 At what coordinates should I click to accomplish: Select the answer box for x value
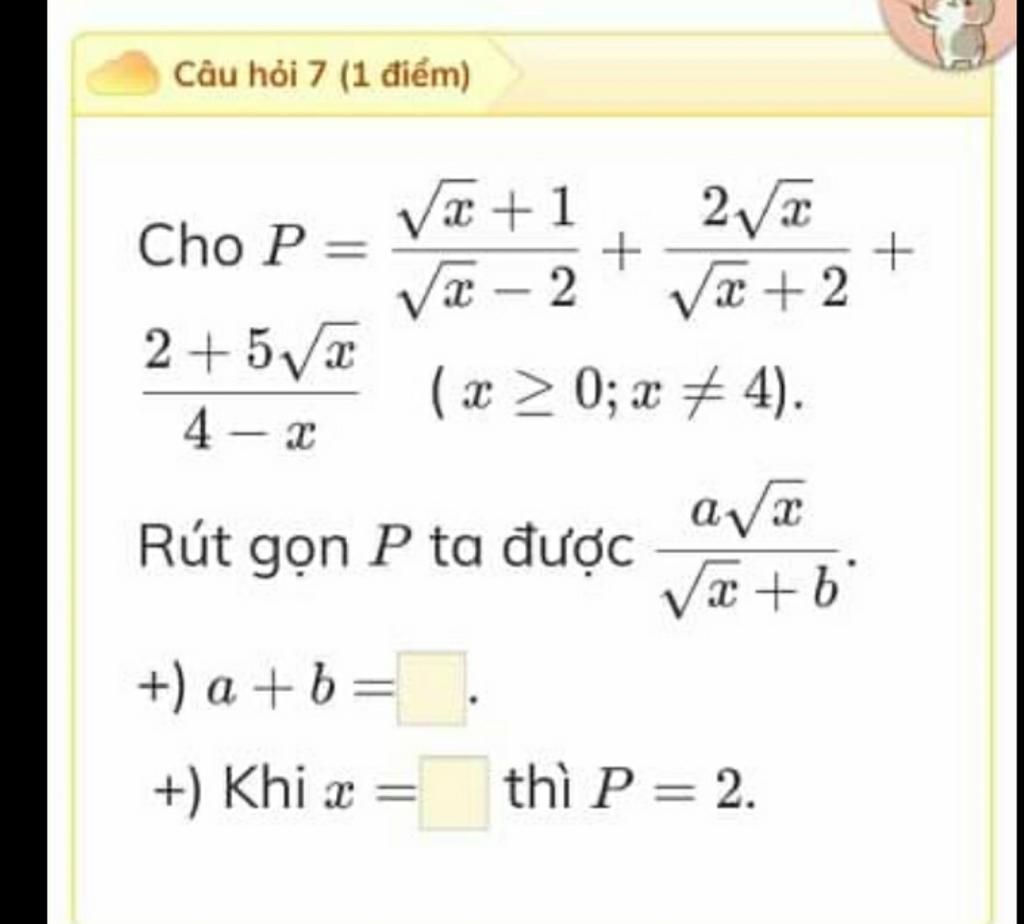(x=454, y=794)
